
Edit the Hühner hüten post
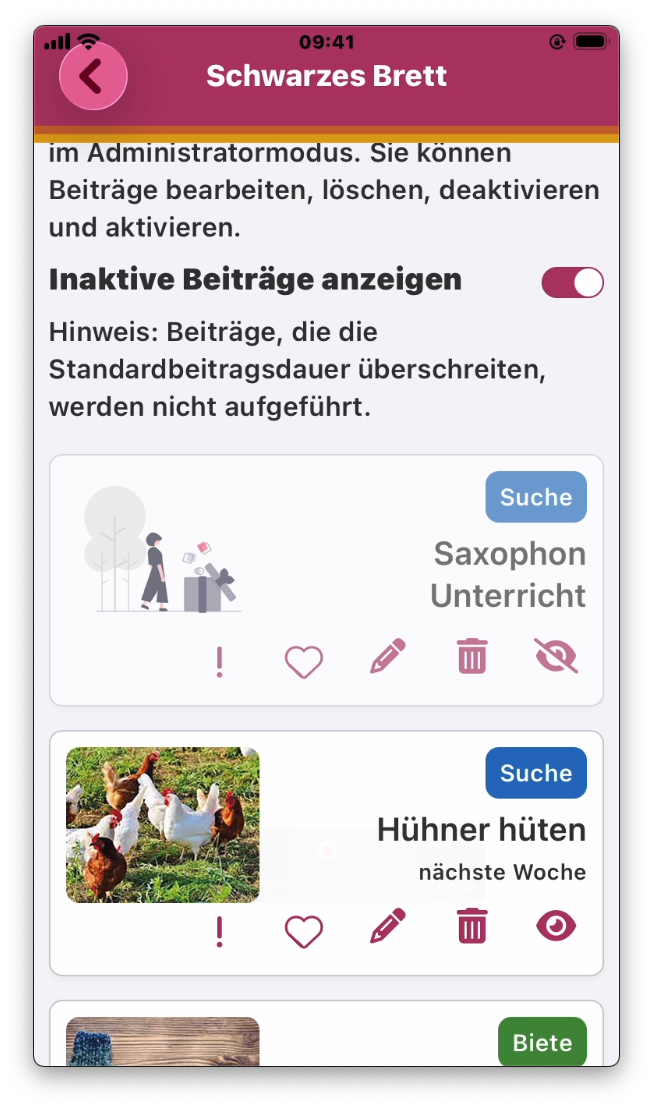[x=388, y=928]
